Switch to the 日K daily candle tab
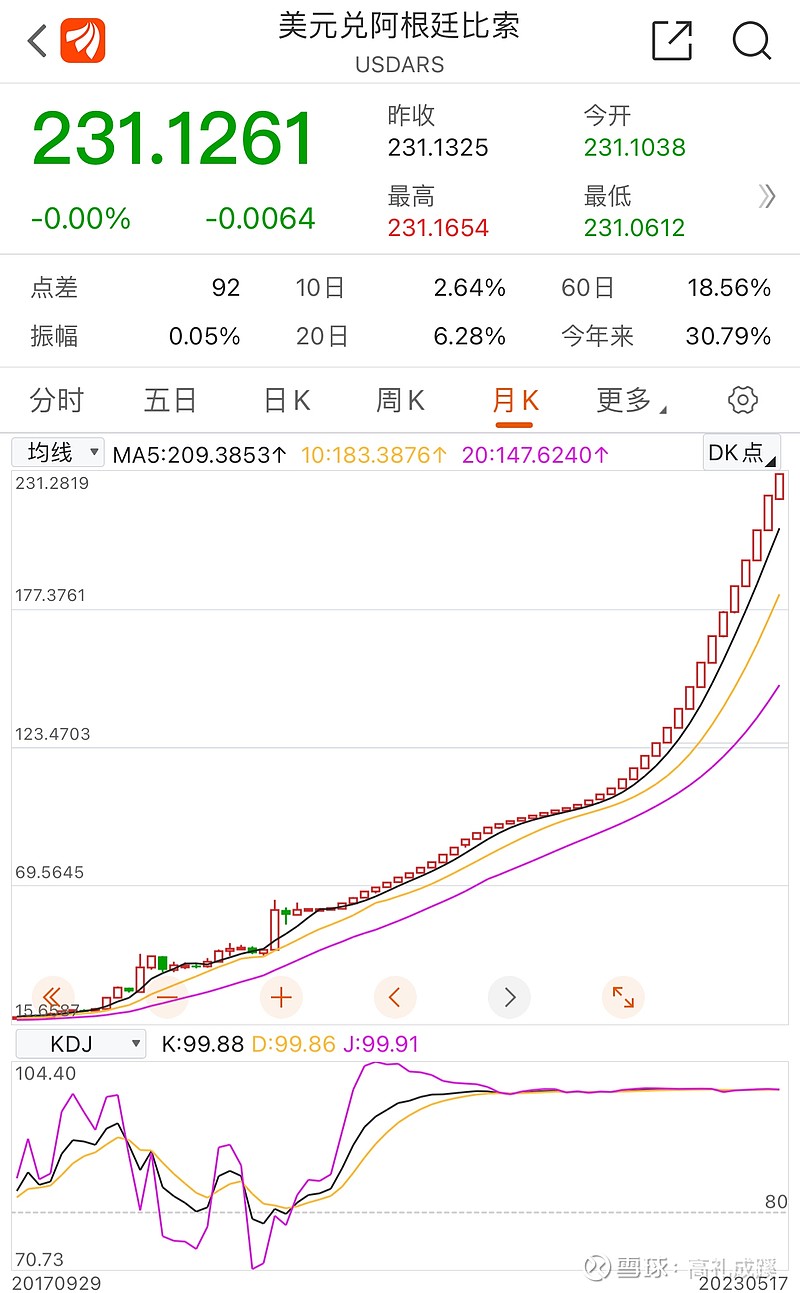Image resolution: width=800 pixels, height=1293 pixels. 285,399
